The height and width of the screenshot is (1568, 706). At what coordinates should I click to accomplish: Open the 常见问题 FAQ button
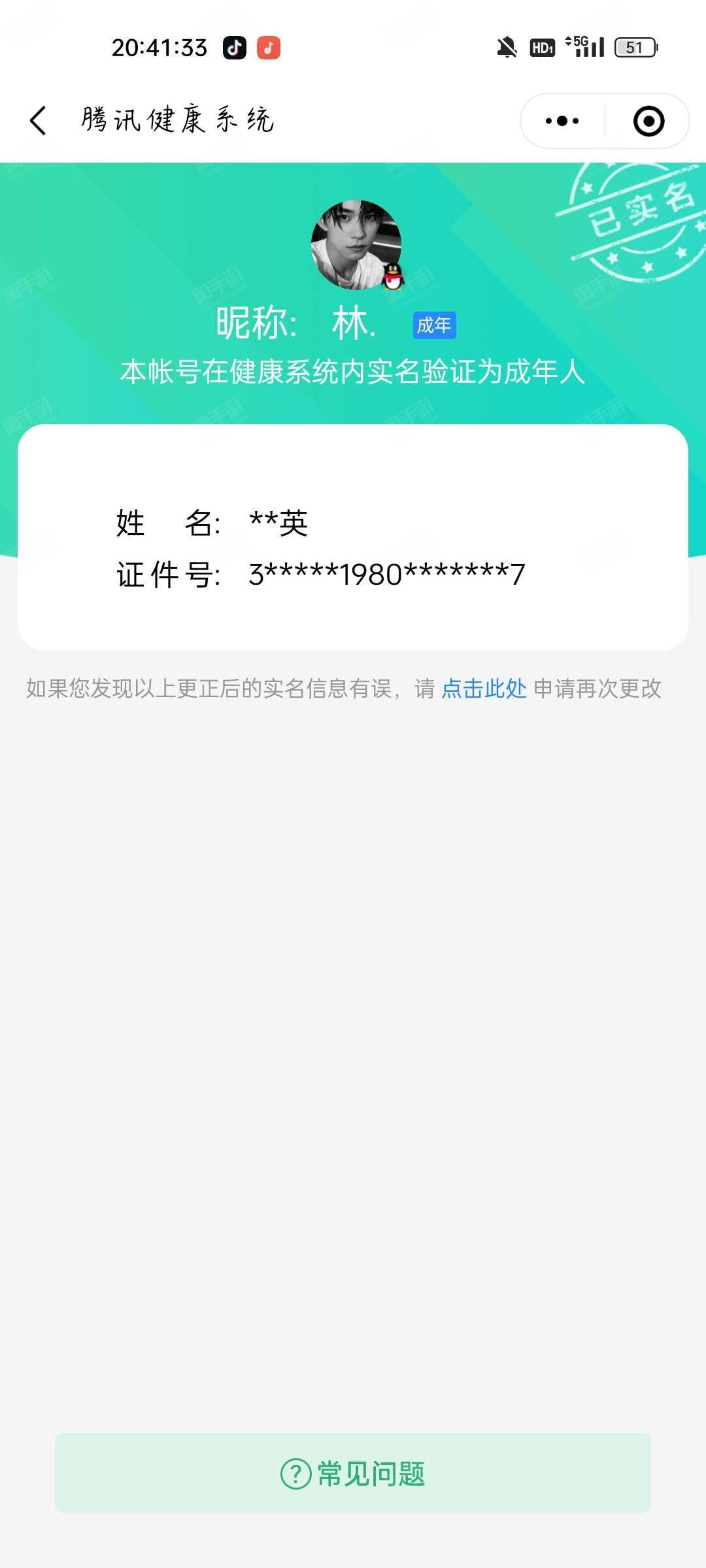pyautogui.click(x=353, y=1474)
